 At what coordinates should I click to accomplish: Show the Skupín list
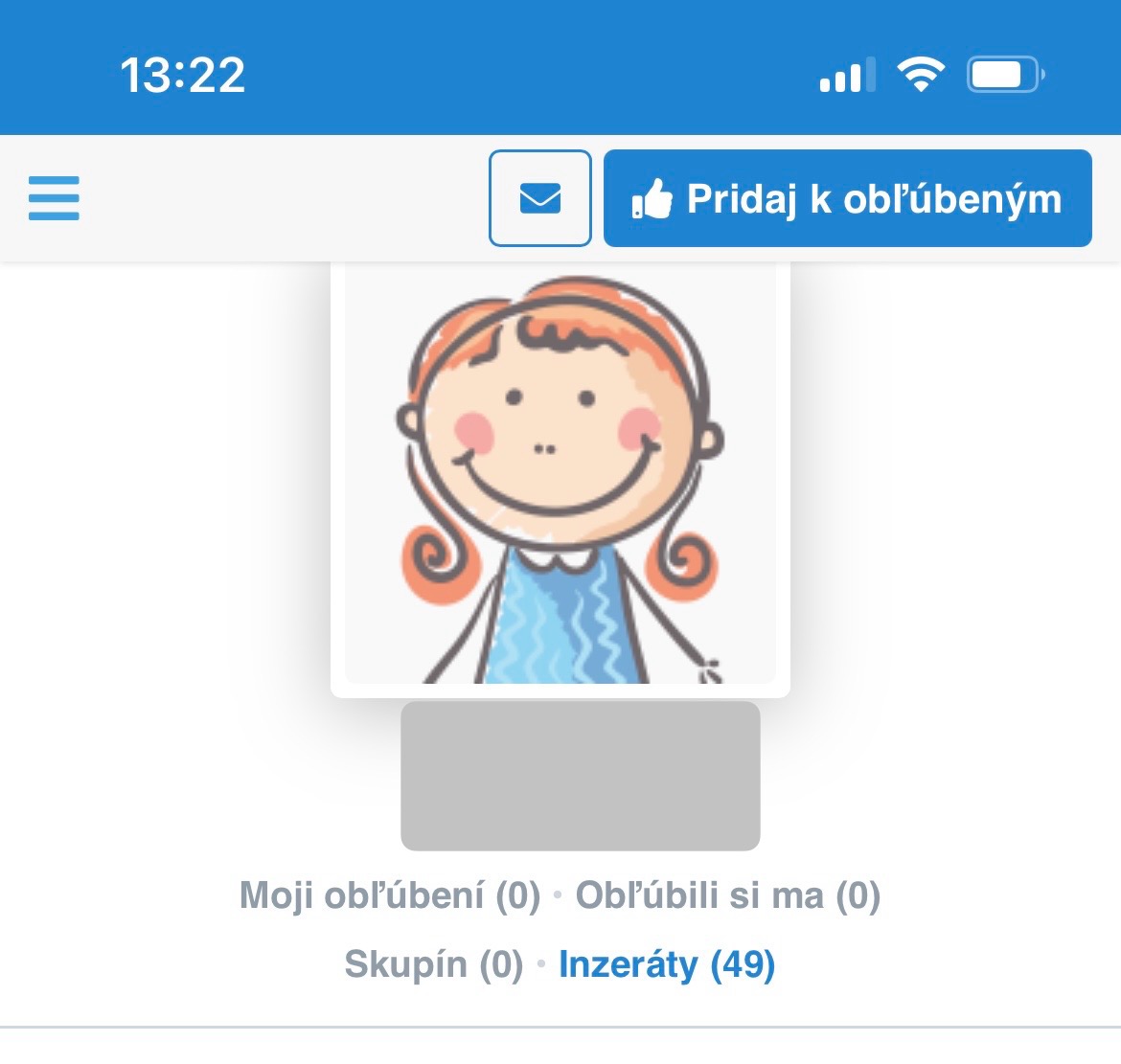point(434,964)
